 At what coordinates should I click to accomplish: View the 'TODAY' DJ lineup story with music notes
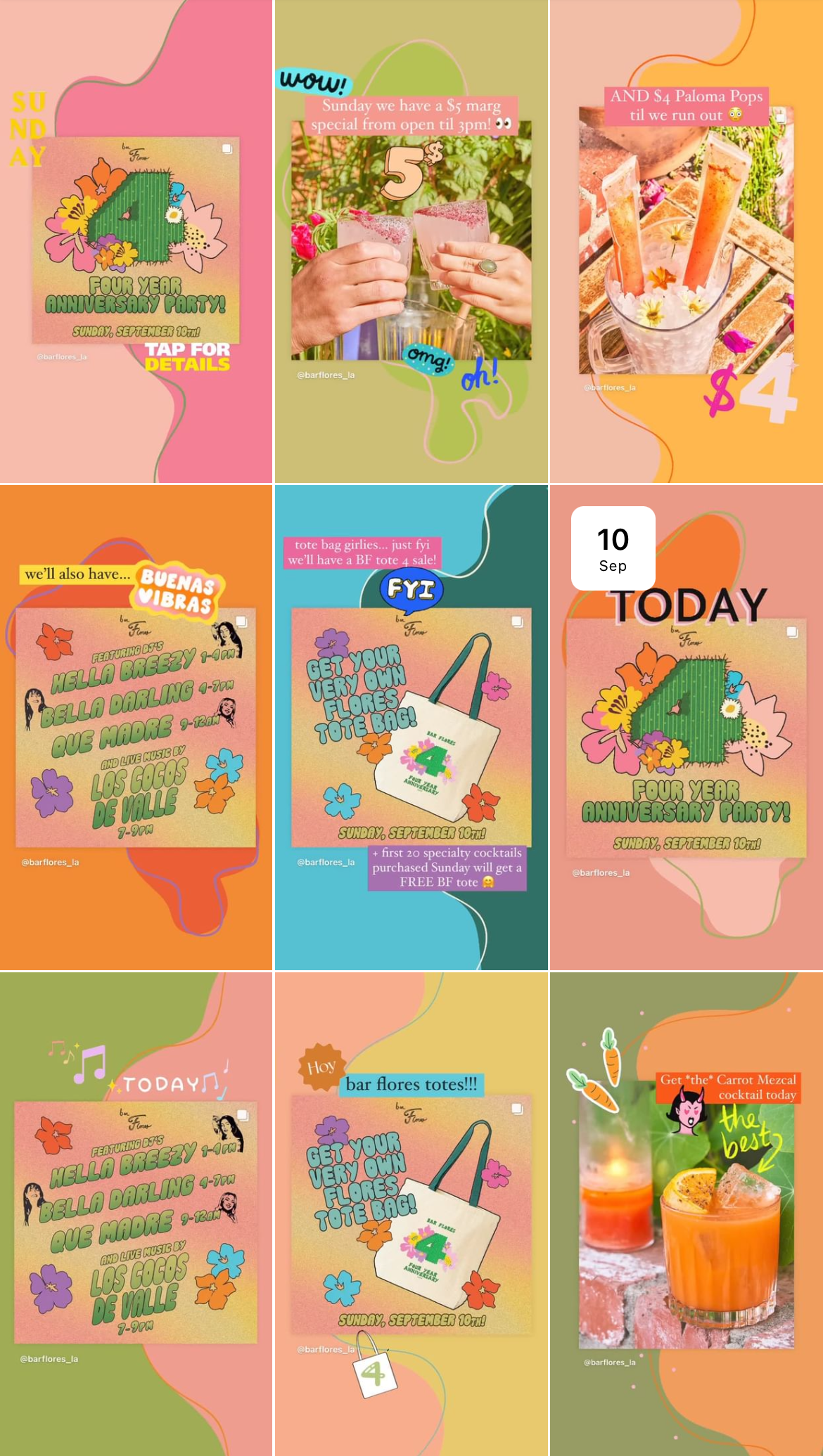136,1214
